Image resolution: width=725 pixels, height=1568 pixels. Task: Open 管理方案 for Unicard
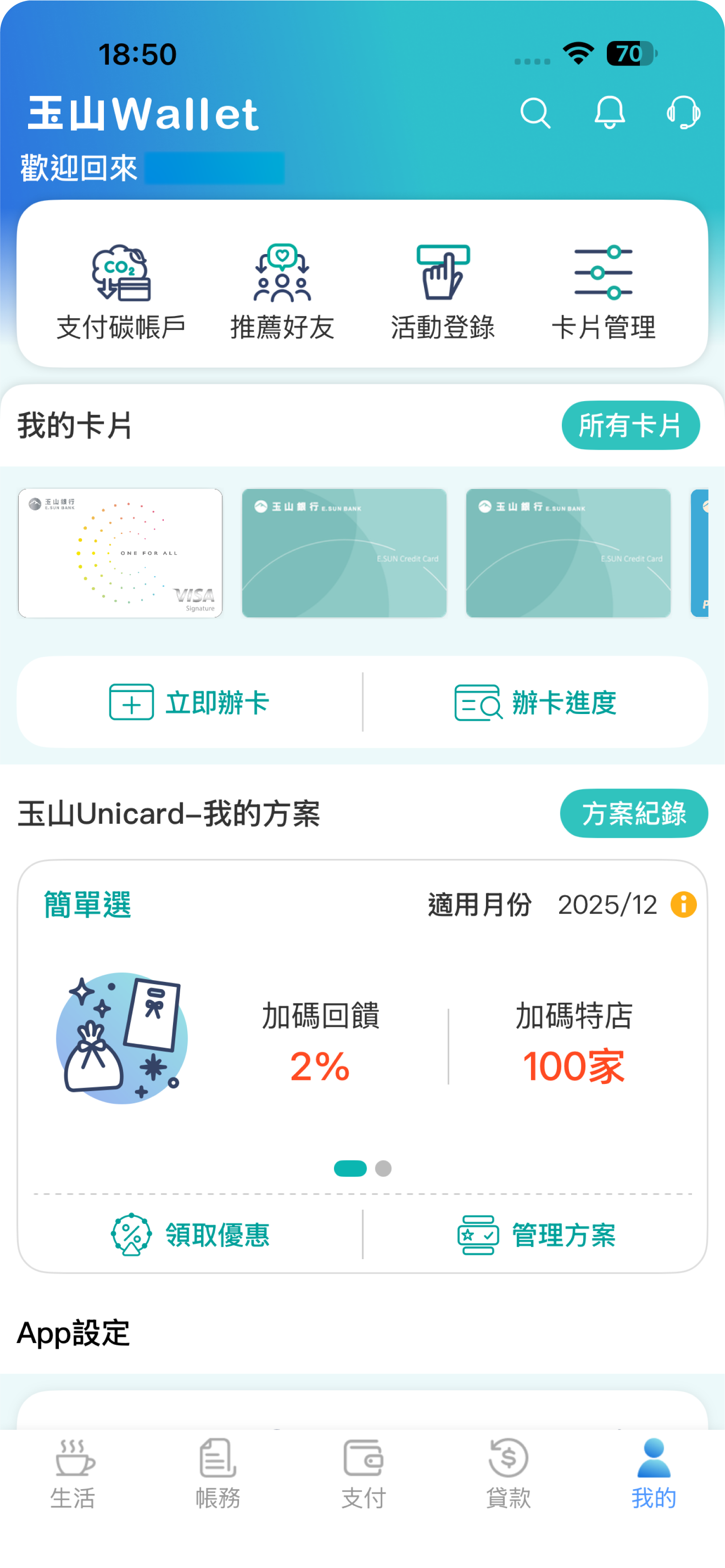[x=536, y=1235]
